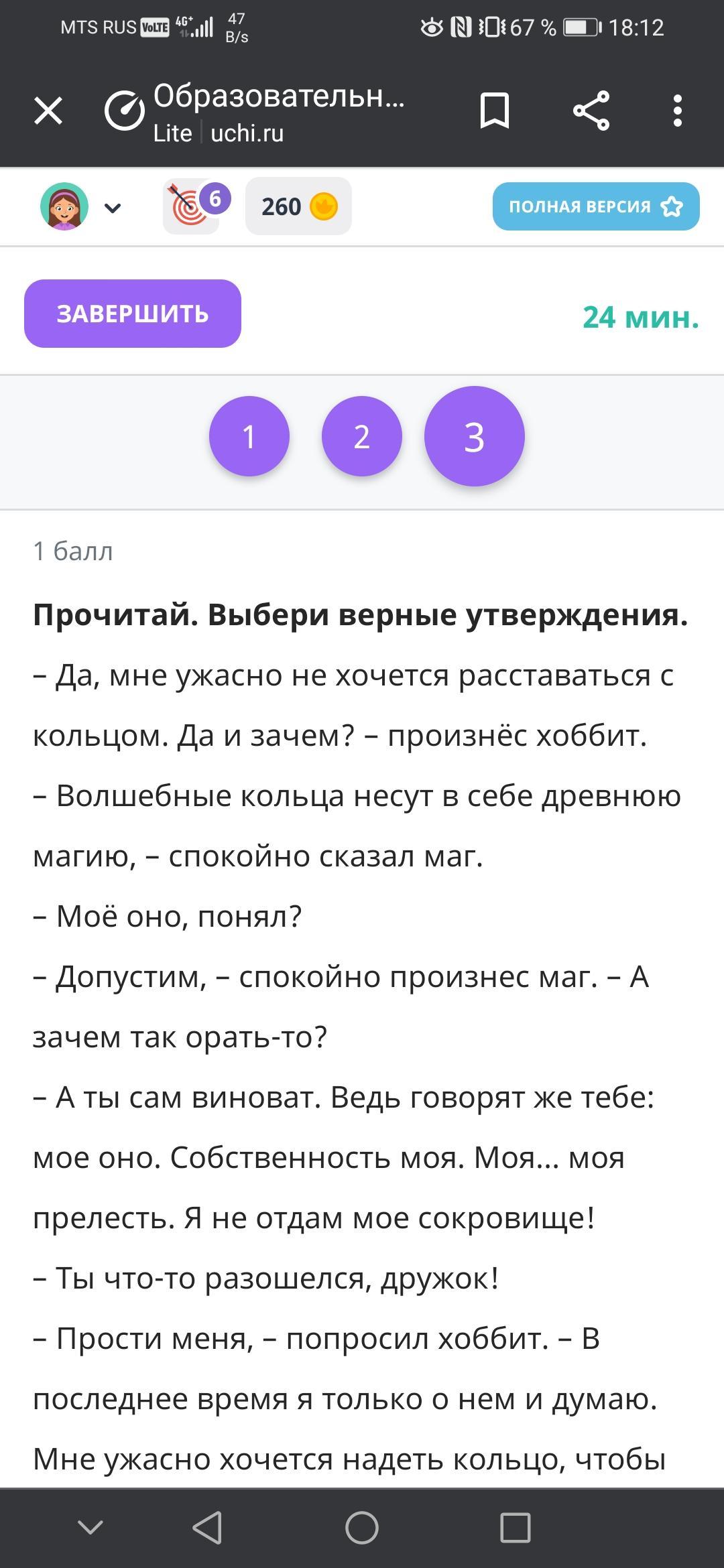Viewport: 724px width, 1568px height.
Task: Open the browser overflow menu
Action: click(678, 111)
